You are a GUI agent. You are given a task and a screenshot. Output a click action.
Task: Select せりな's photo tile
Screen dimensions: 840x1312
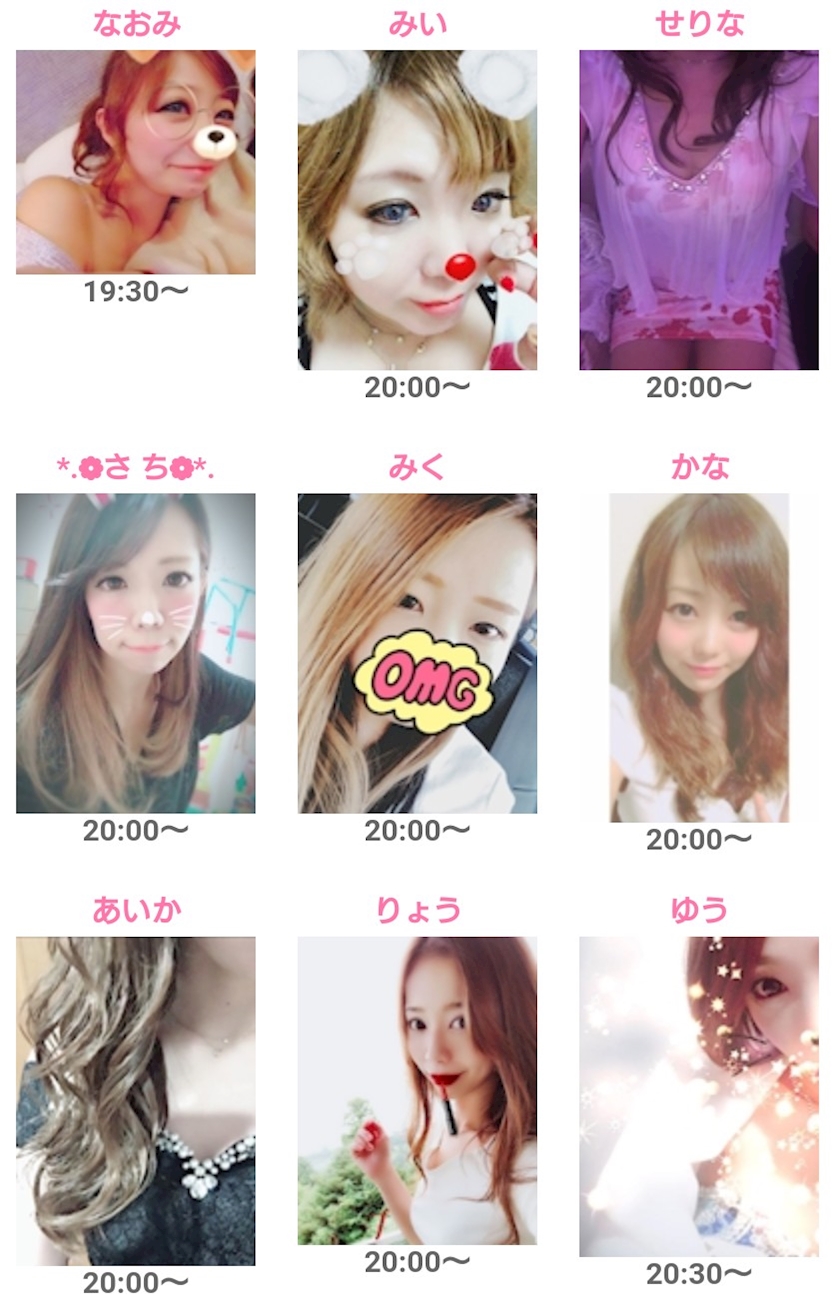click(x=699, y=210)
